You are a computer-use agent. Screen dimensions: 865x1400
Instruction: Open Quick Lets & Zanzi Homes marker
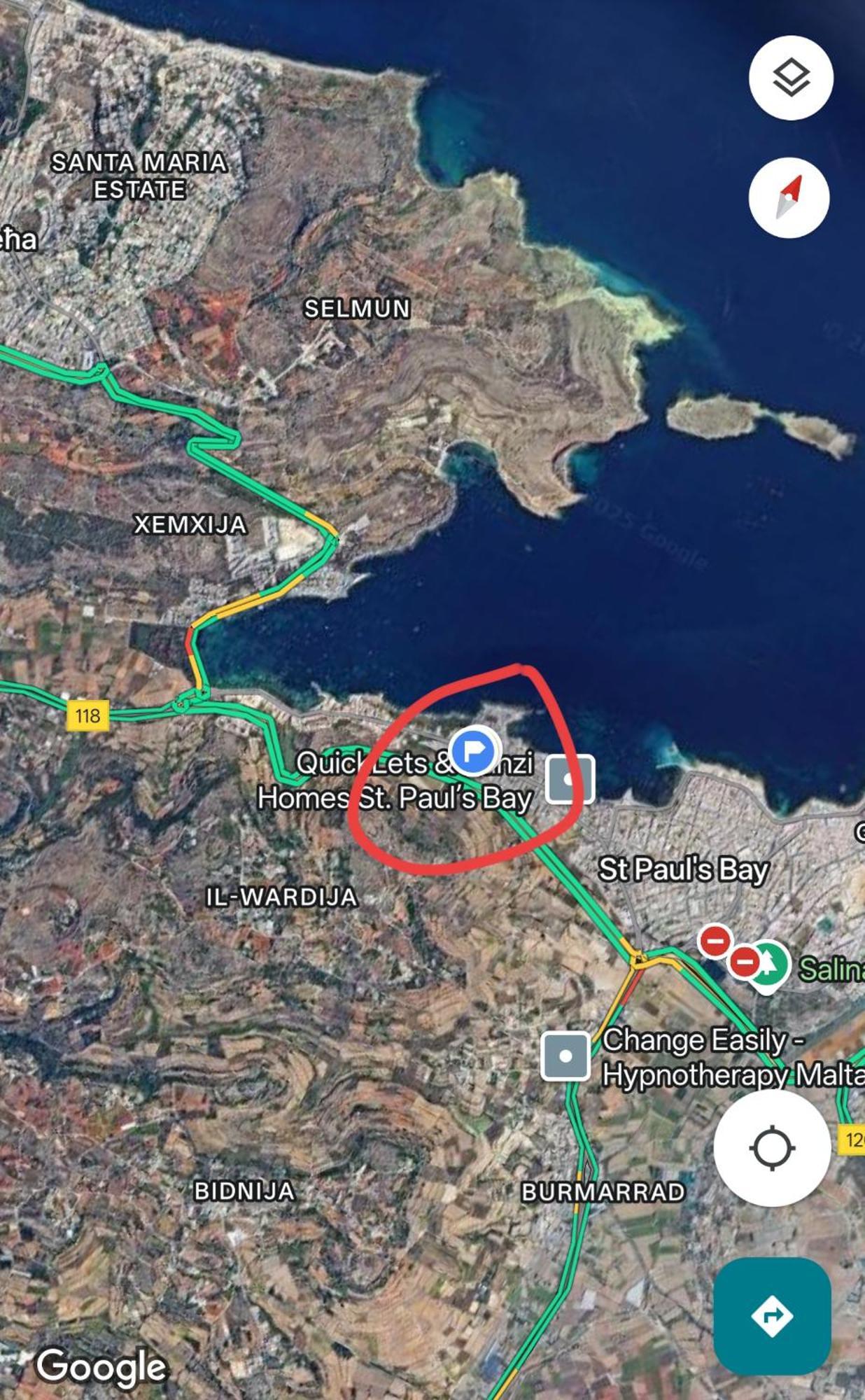pos(570,778)
